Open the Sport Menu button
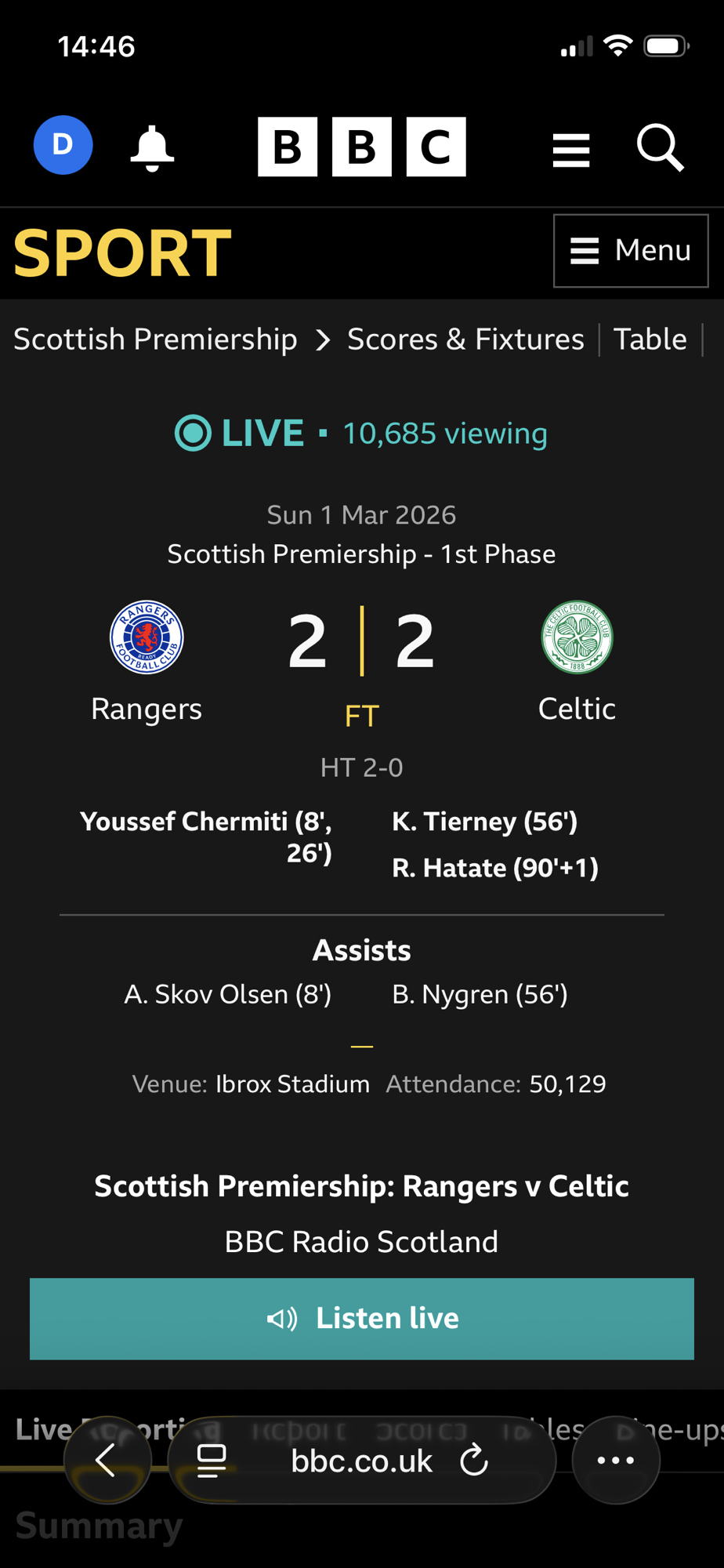 (x=631, y=251)
